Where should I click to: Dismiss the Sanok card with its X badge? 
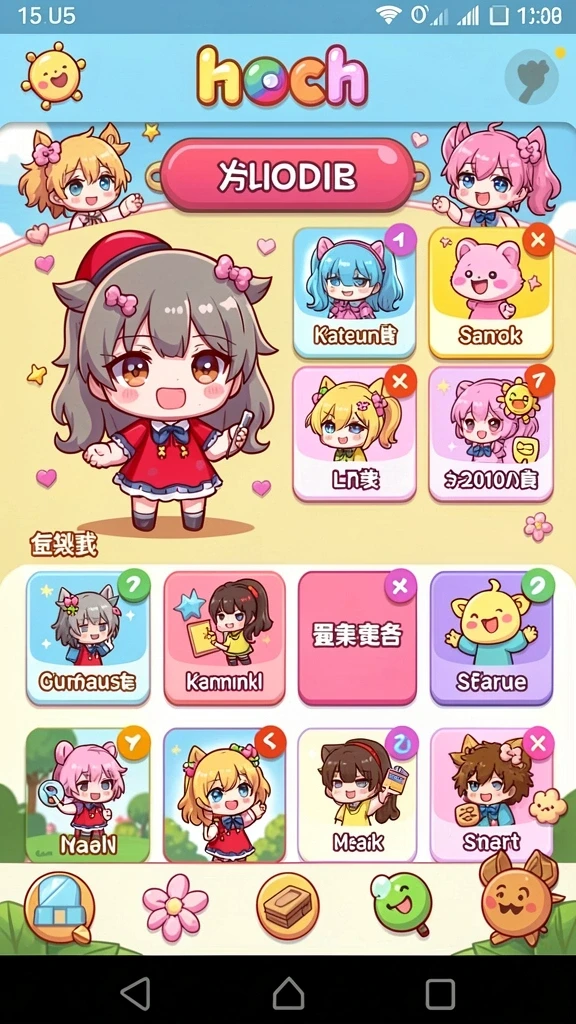538,240
